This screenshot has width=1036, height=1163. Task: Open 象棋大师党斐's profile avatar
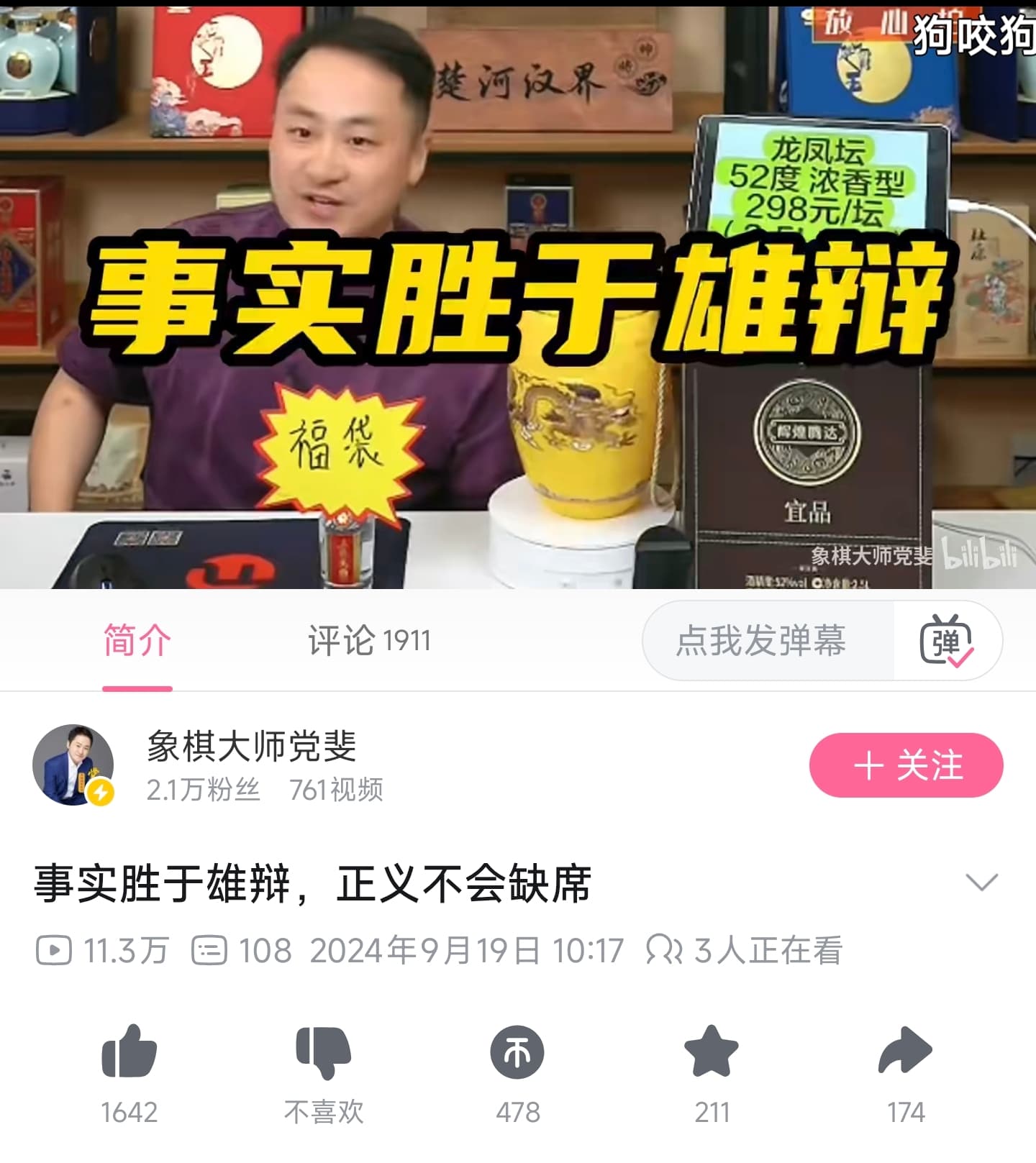click(x=73, y=765)
